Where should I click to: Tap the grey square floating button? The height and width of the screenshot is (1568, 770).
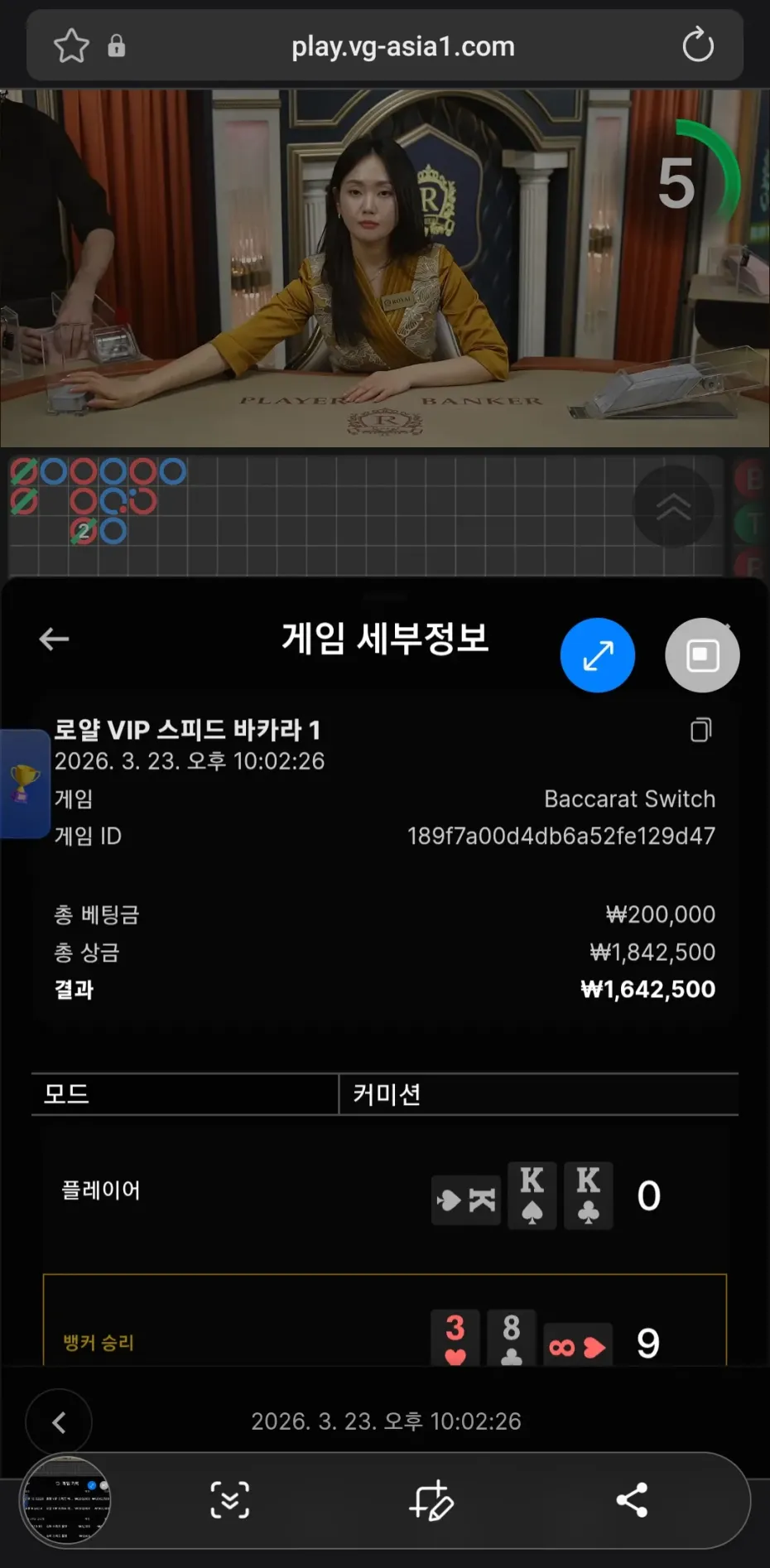point(702,655)
